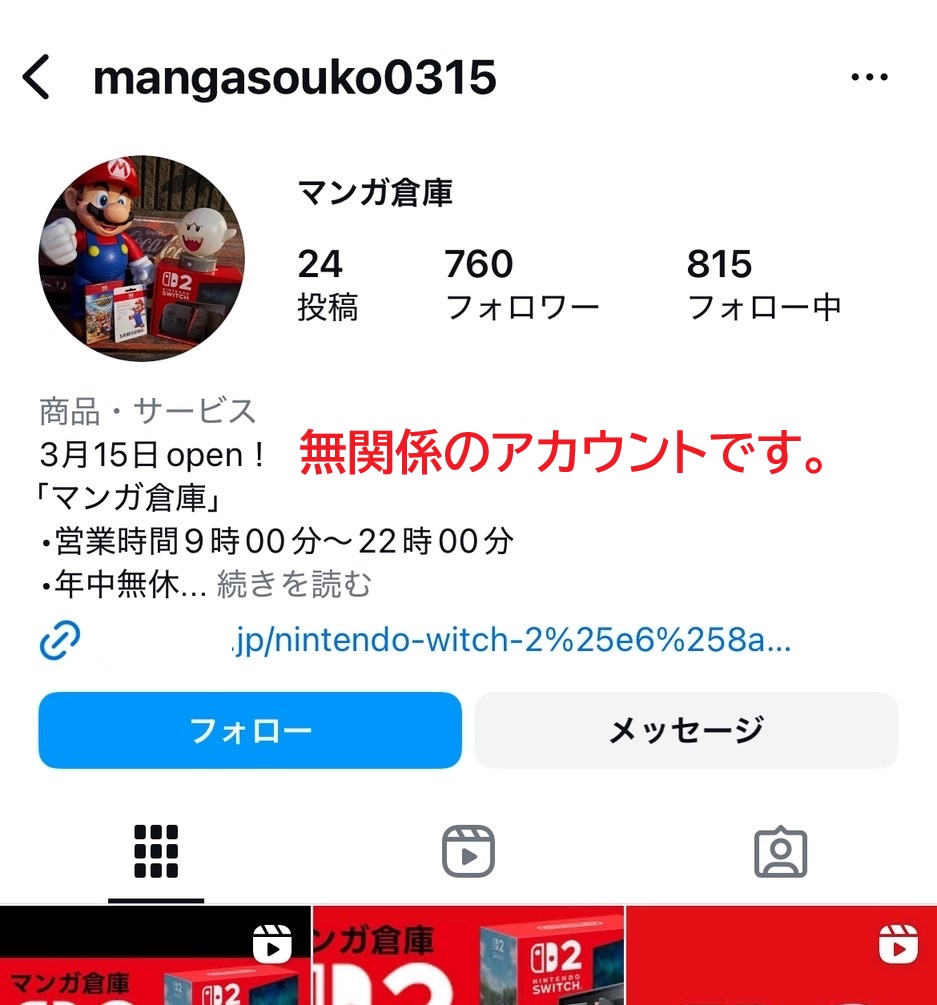View the マンガ倉庫 profile picture
937x1005 pixels.
click(141, 258)
